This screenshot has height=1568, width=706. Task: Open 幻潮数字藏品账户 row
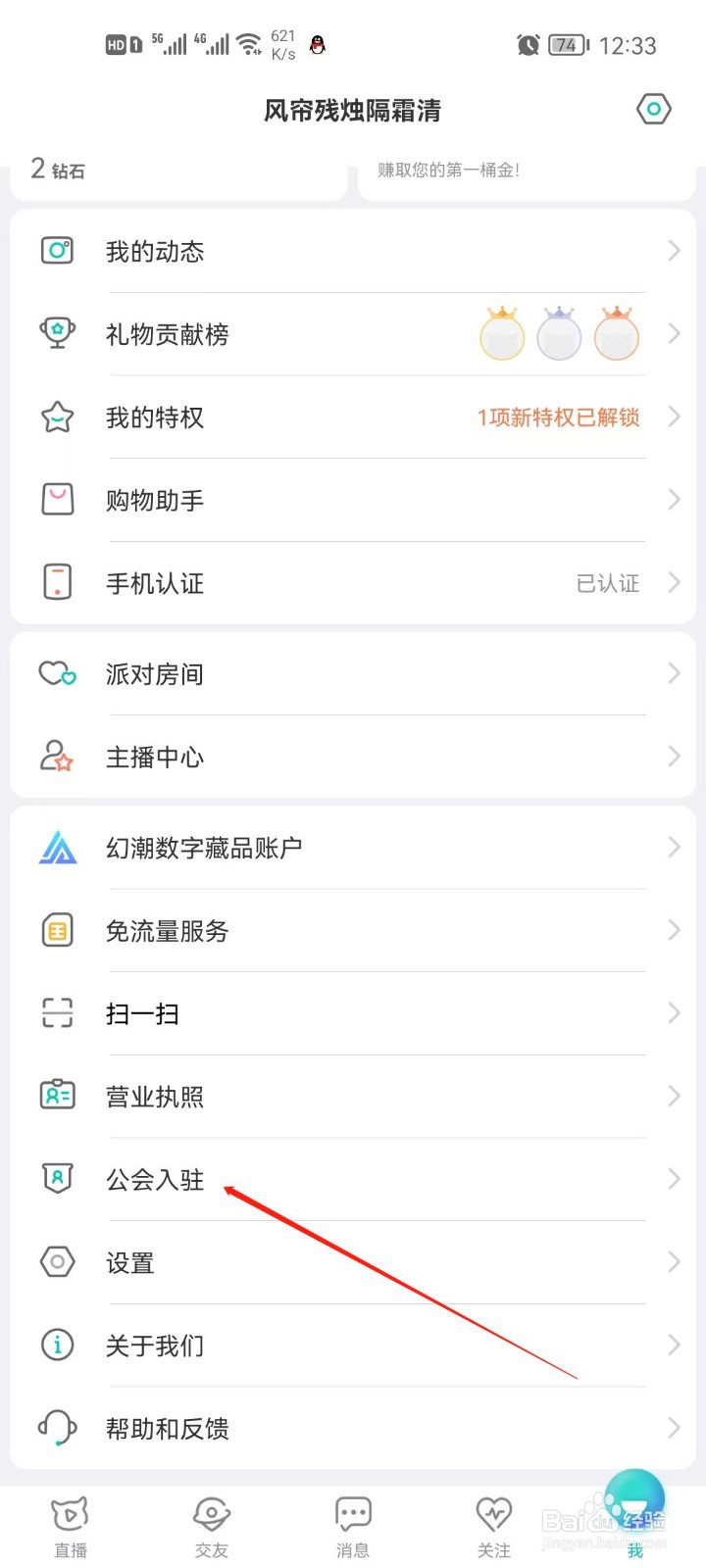[x=353, y=848]
